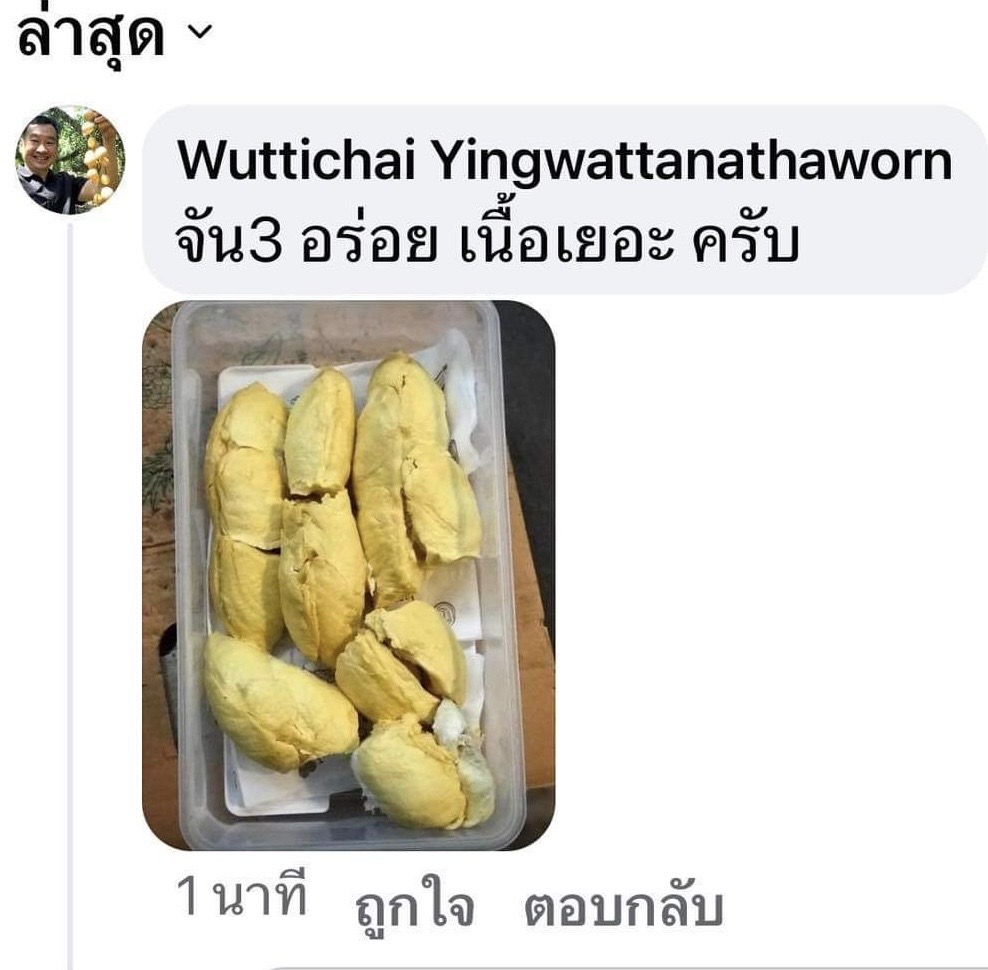View the durian photo in the comment

click(x=348, y=575)
